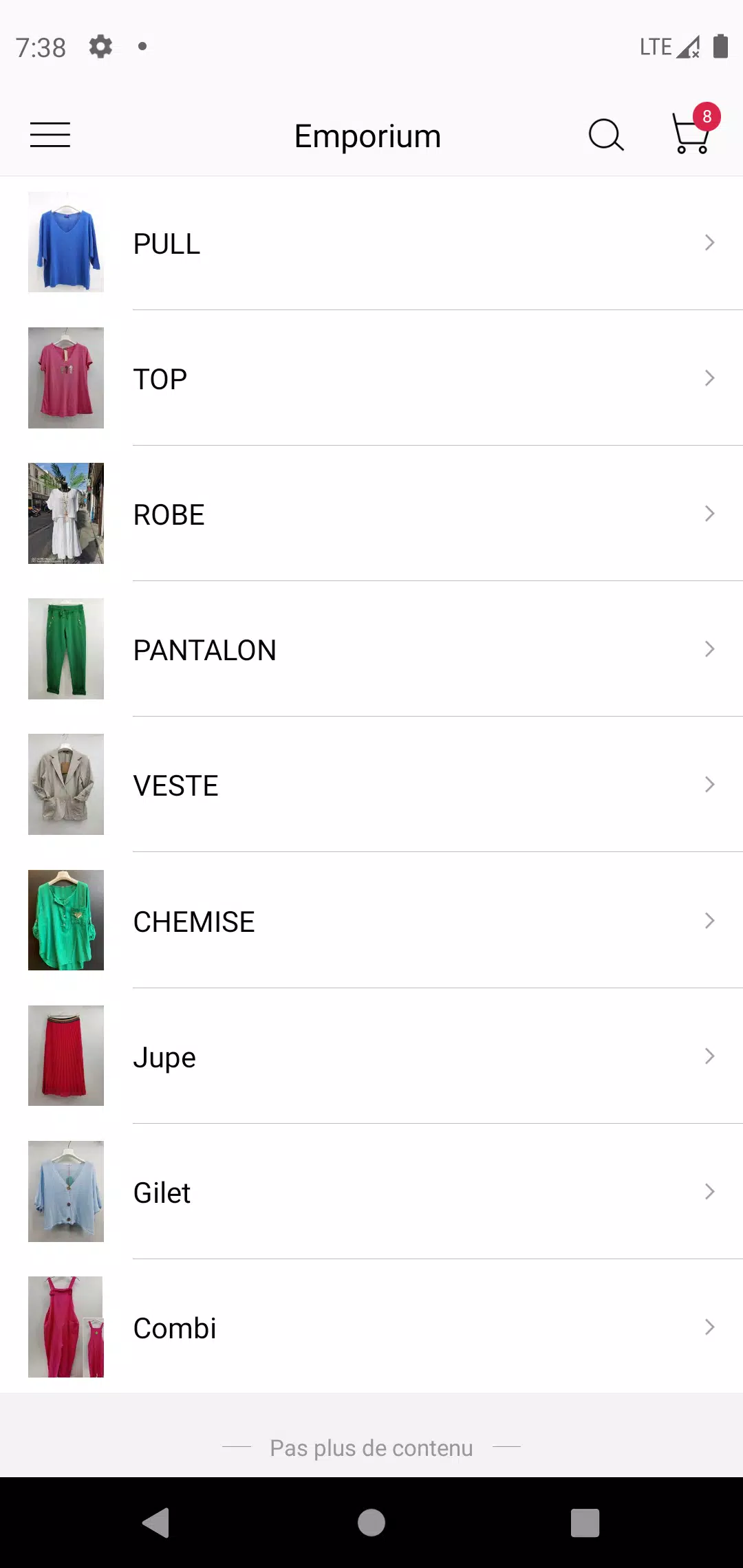The height and width of the screenshot is (1568, 743).
Task: Open the Combi category
Action: tap(371, 1327)
